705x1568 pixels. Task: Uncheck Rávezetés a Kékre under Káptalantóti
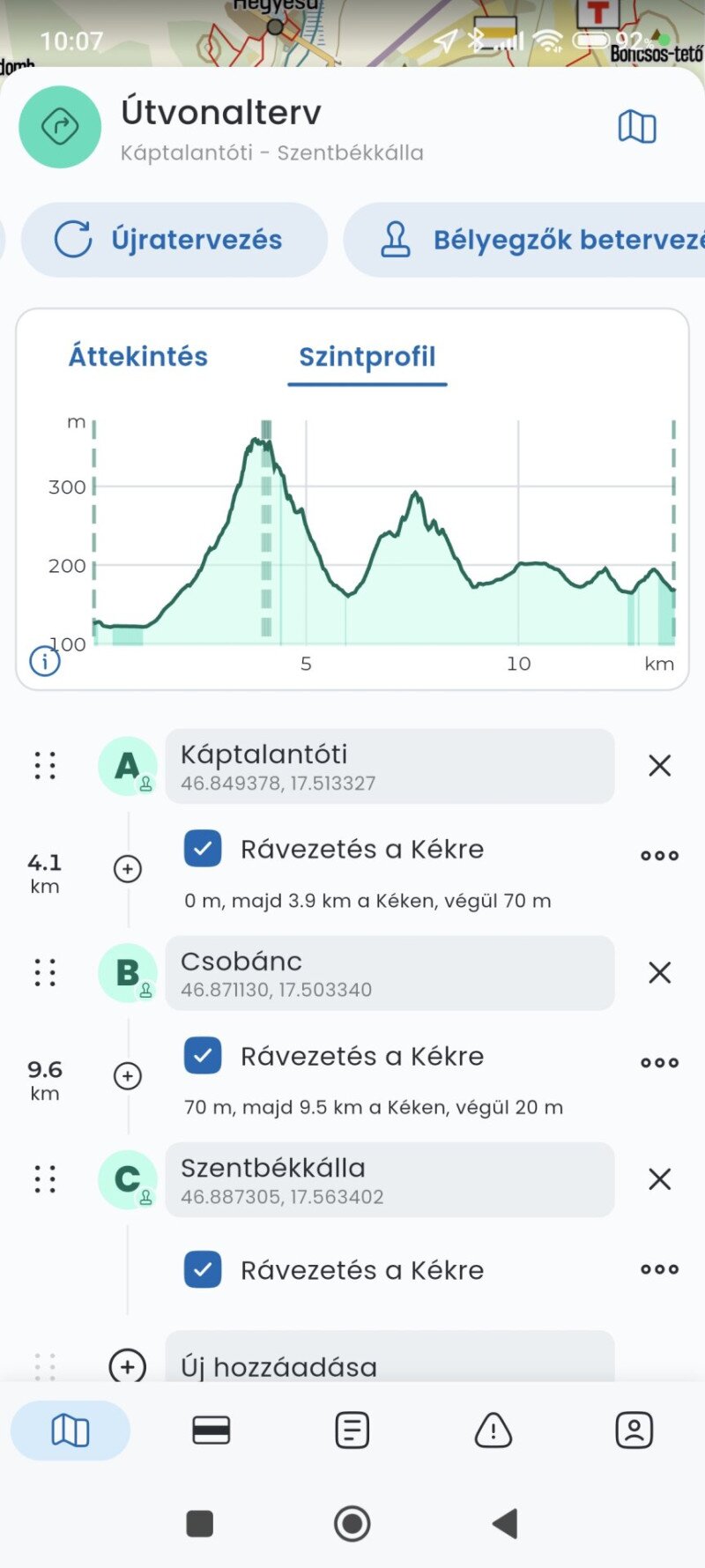pos(203,849)
